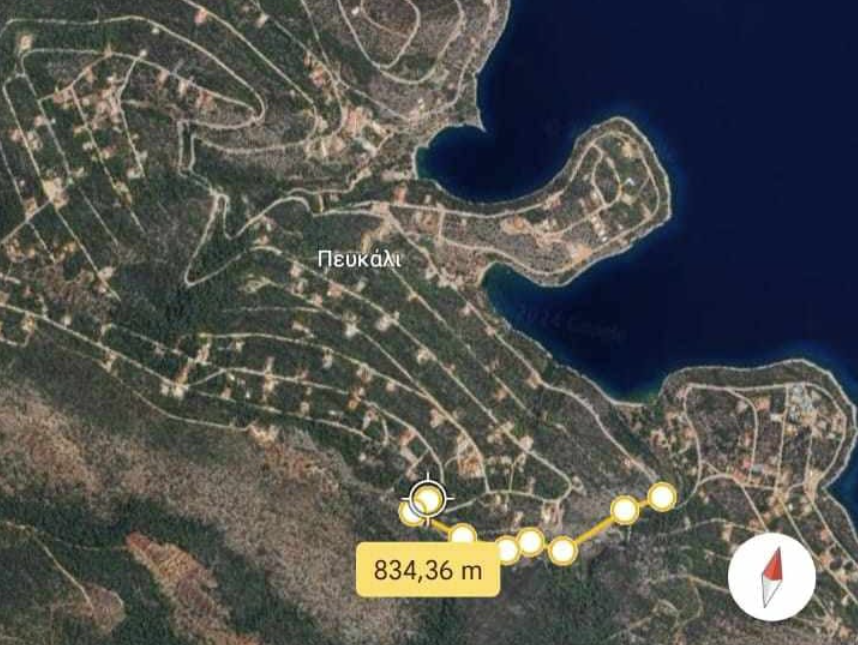Tap the compass to reset north

(771, 577)
